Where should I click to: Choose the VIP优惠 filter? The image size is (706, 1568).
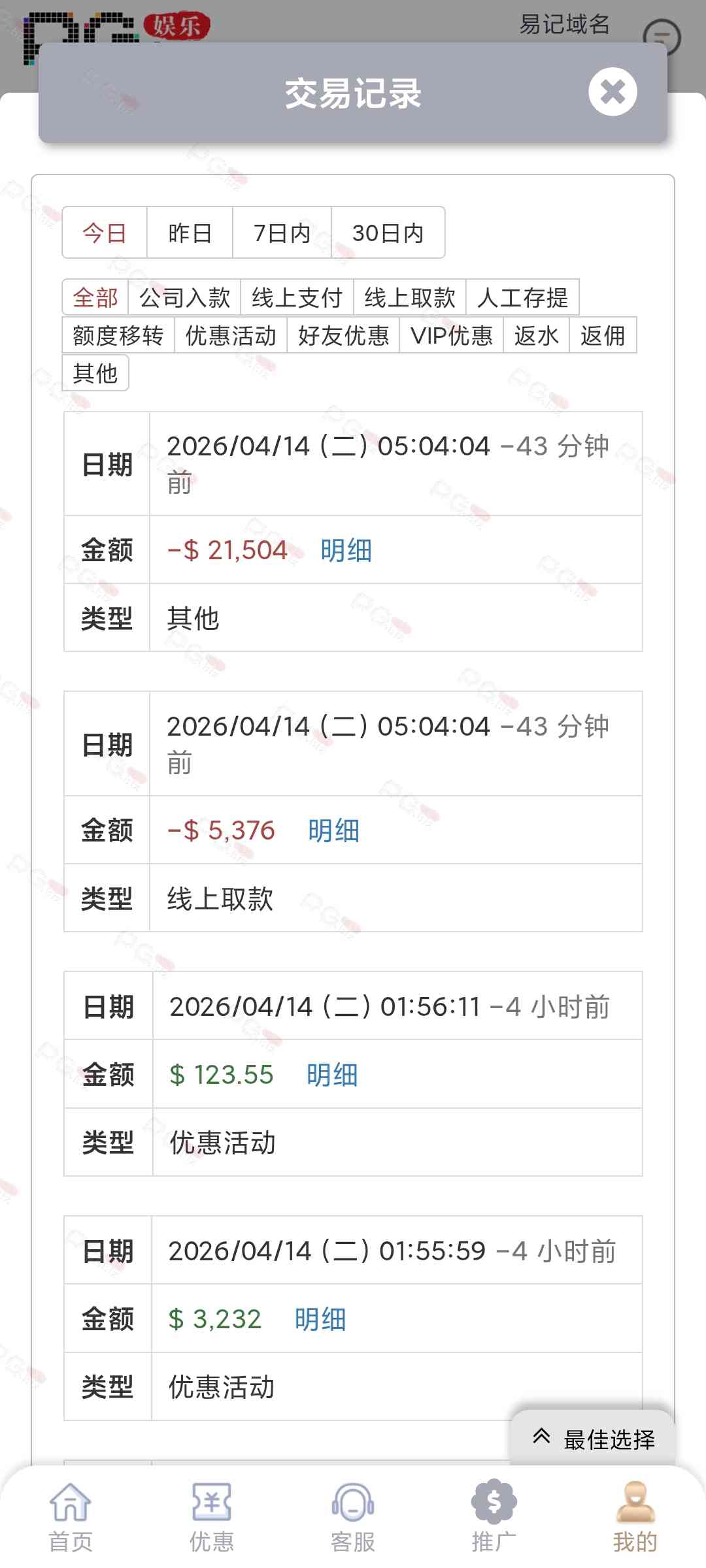coord(451,336)
